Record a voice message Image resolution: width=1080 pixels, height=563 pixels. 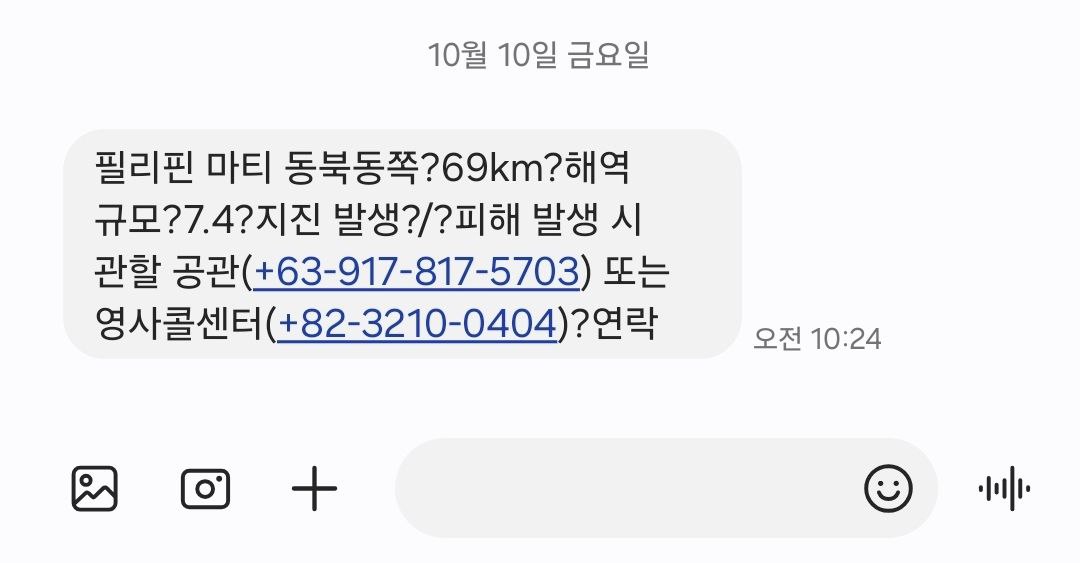point(1004,489)
